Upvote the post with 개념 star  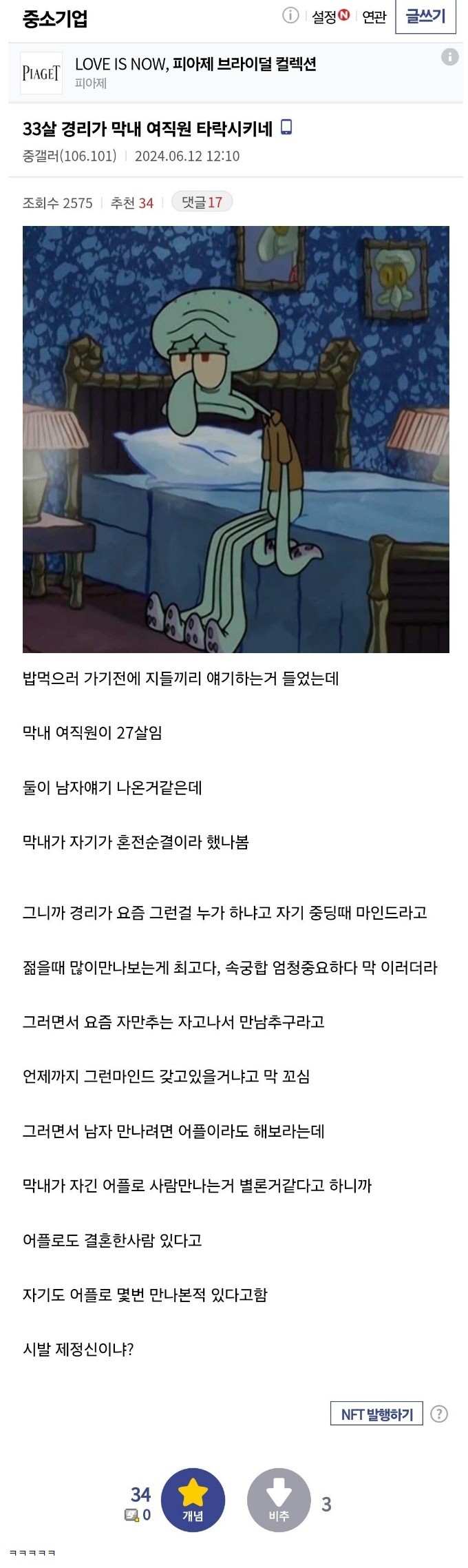pyautogui.click(x=193, y=1500)
